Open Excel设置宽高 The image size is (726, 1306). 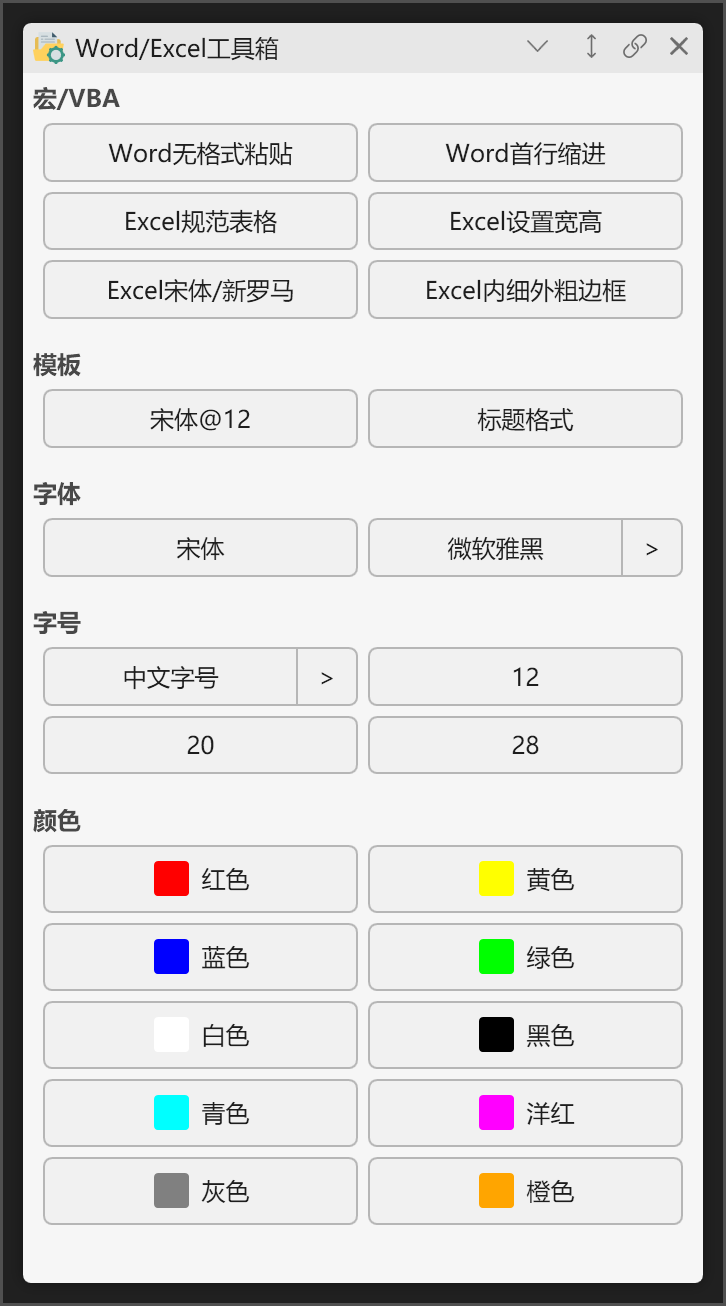526,221
